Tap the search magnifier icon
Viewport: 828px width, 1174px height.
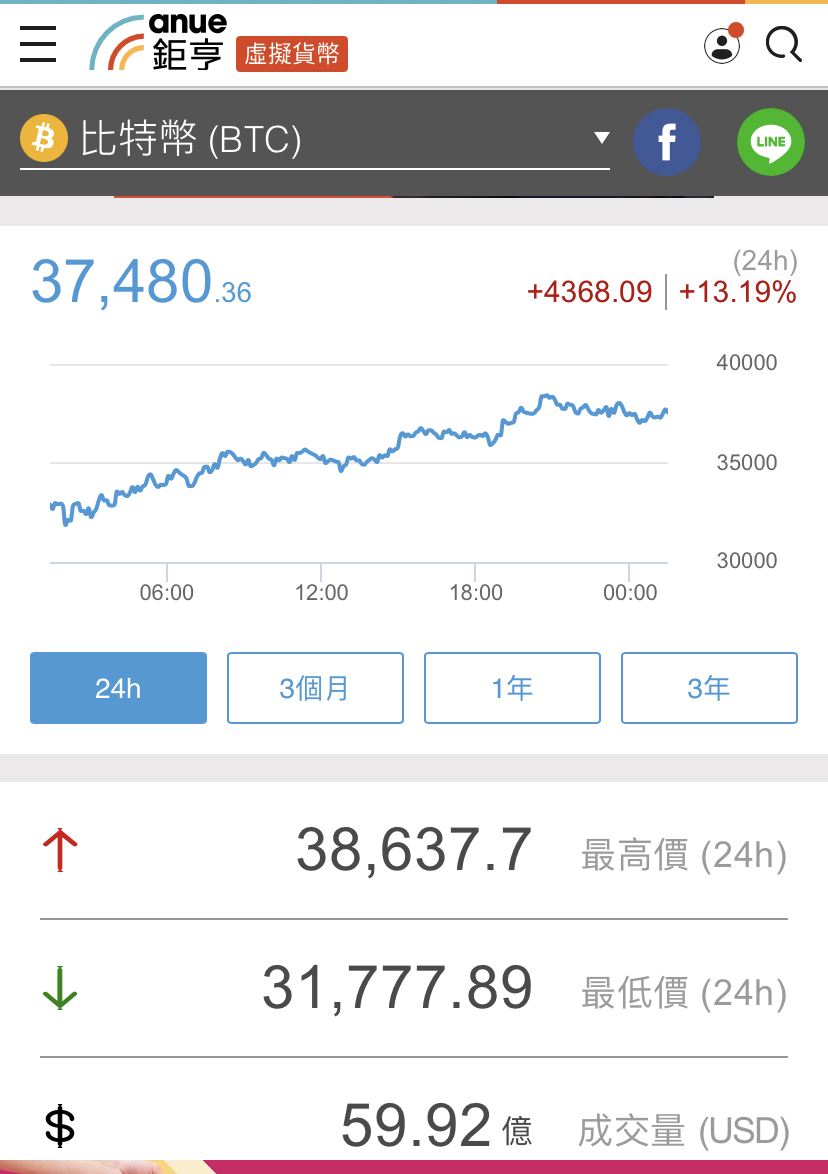pos(783,45)
